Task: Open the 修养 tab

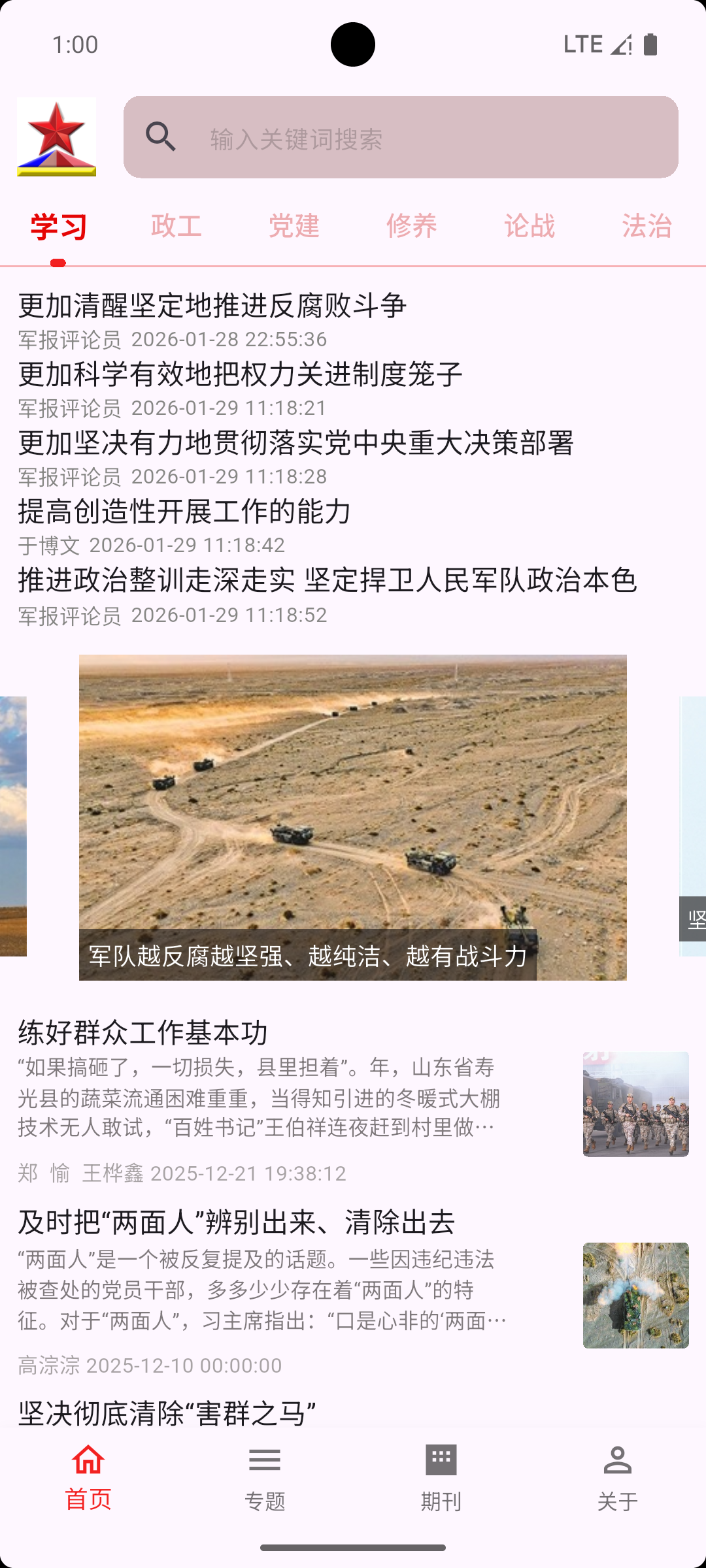Action: coord(412,226)
